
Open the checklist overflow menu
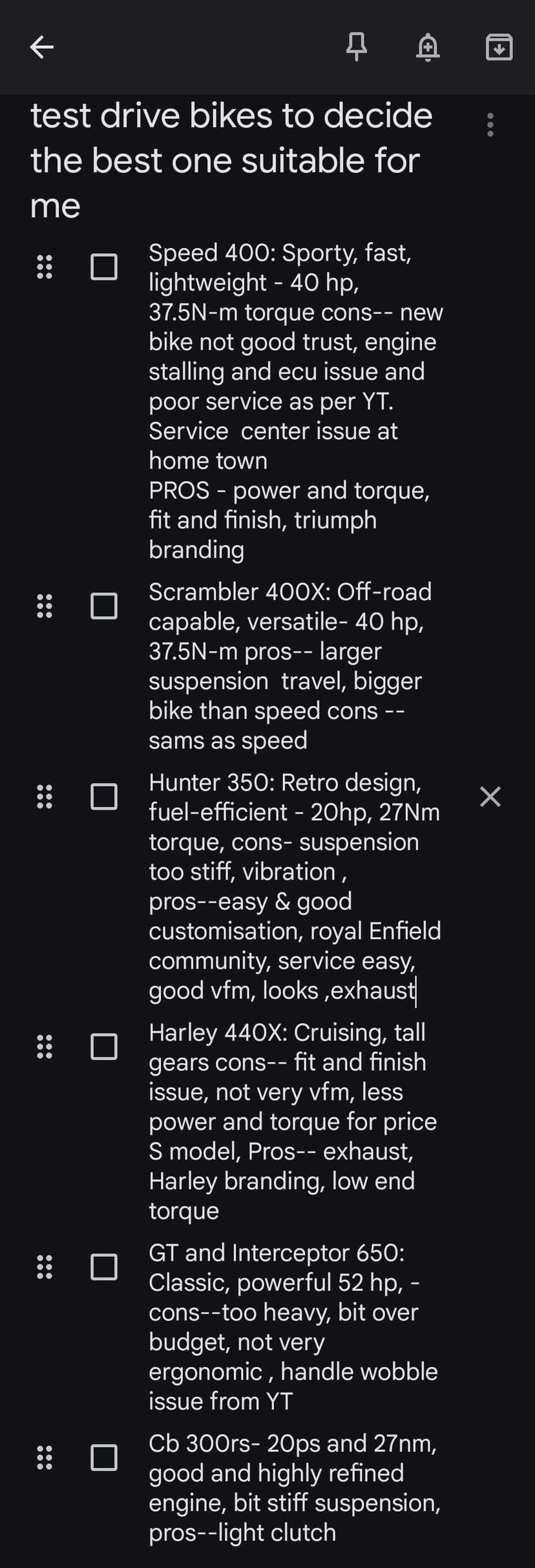point(490,125)
